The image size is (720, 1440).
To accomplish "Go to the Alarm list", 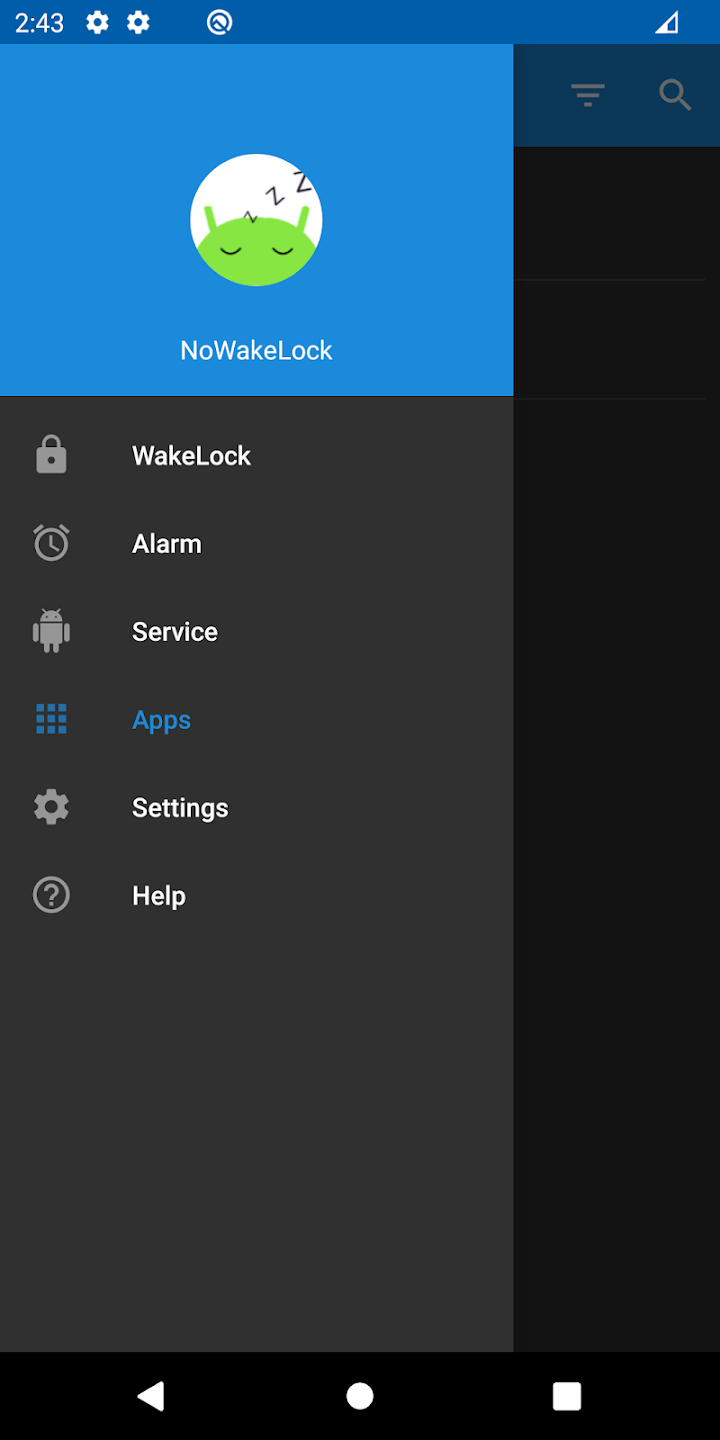I will coord(167,544).
